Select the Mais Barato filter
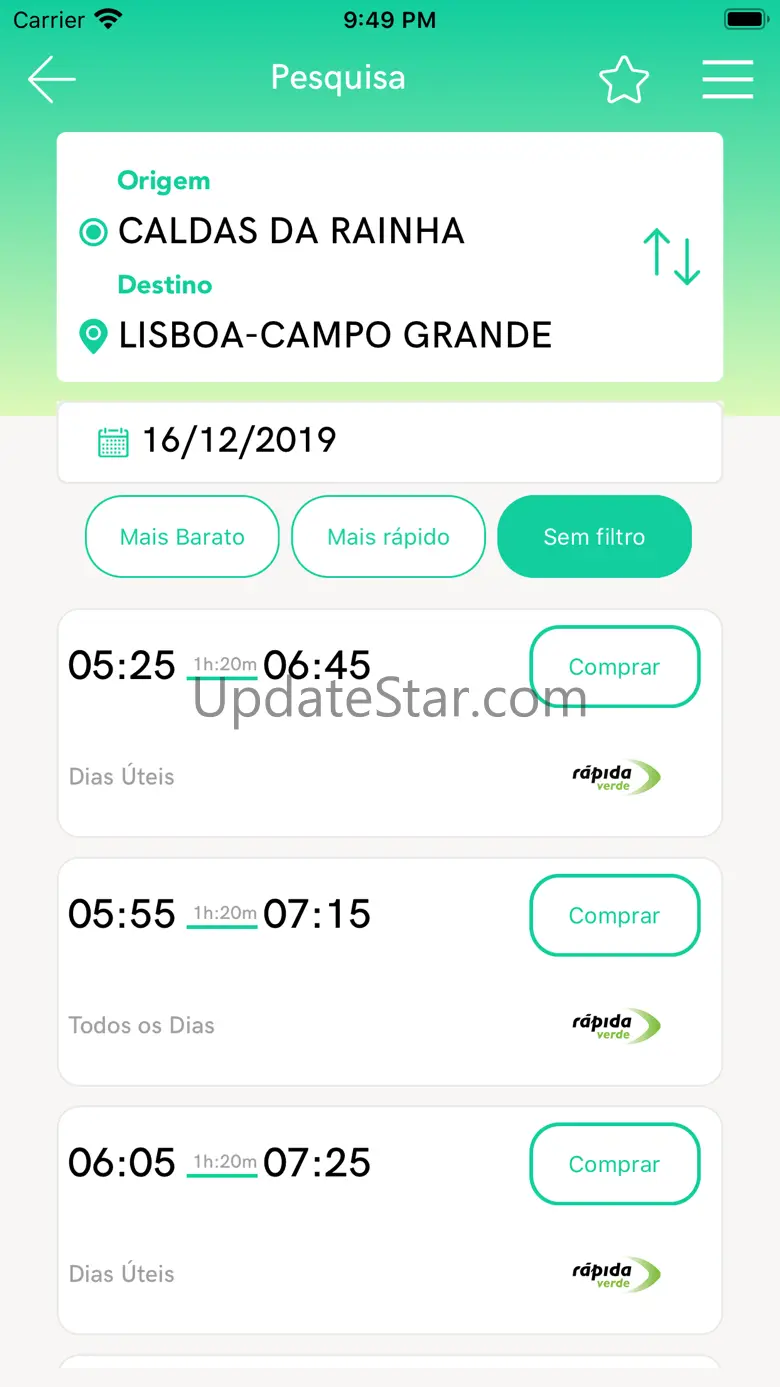Viewport: 780px width, 1387px height. tap(182, 537)
